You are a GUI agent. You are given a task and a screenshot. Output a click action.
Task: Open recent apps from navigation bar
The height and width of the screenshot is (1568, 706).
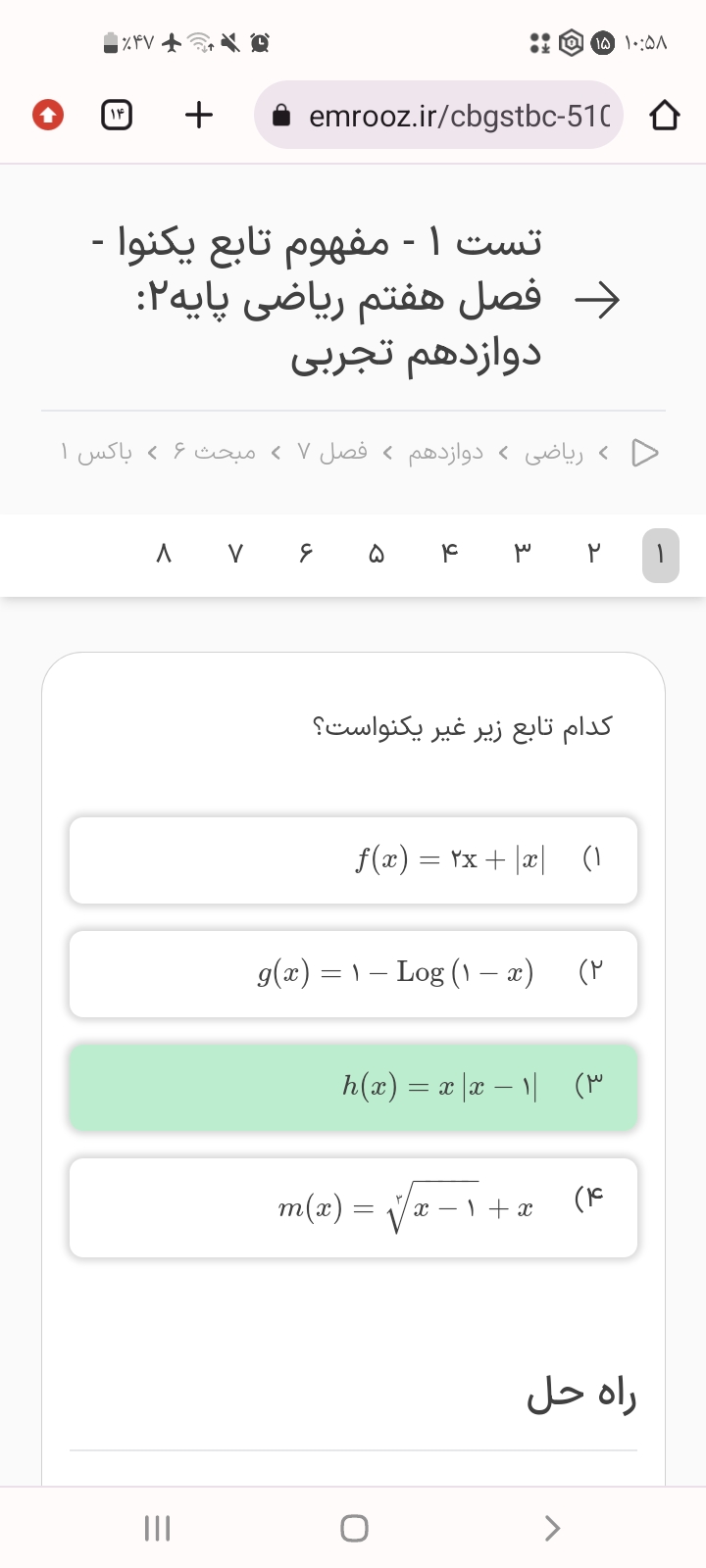coord(157,1528)
